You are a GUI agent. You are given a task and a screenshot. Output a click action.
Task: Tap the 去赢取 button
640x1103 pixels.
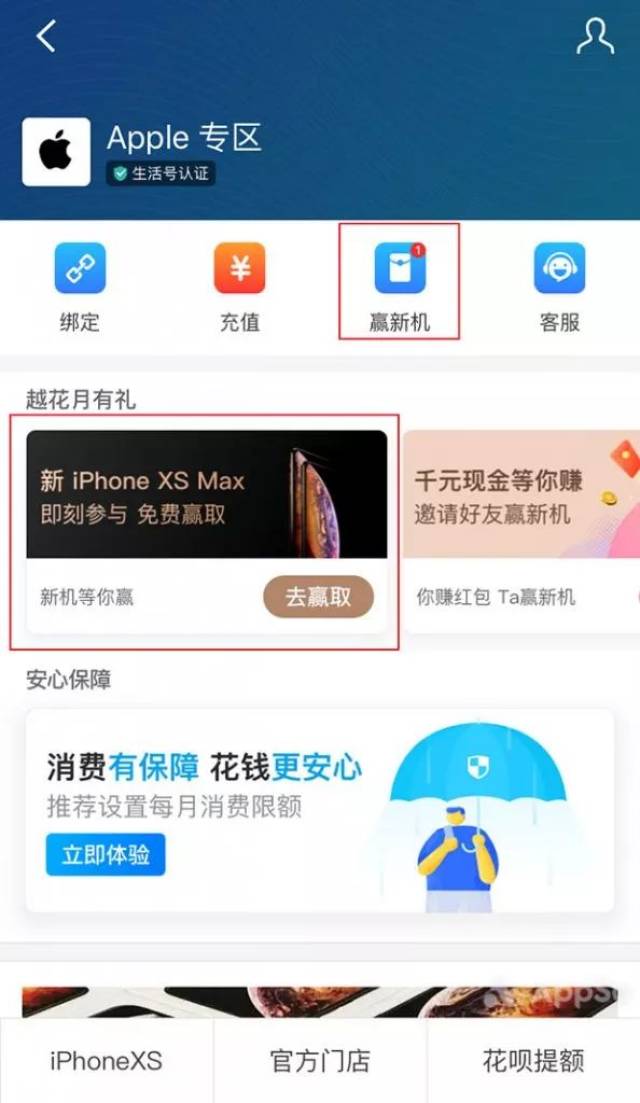(x=318, y=597)
